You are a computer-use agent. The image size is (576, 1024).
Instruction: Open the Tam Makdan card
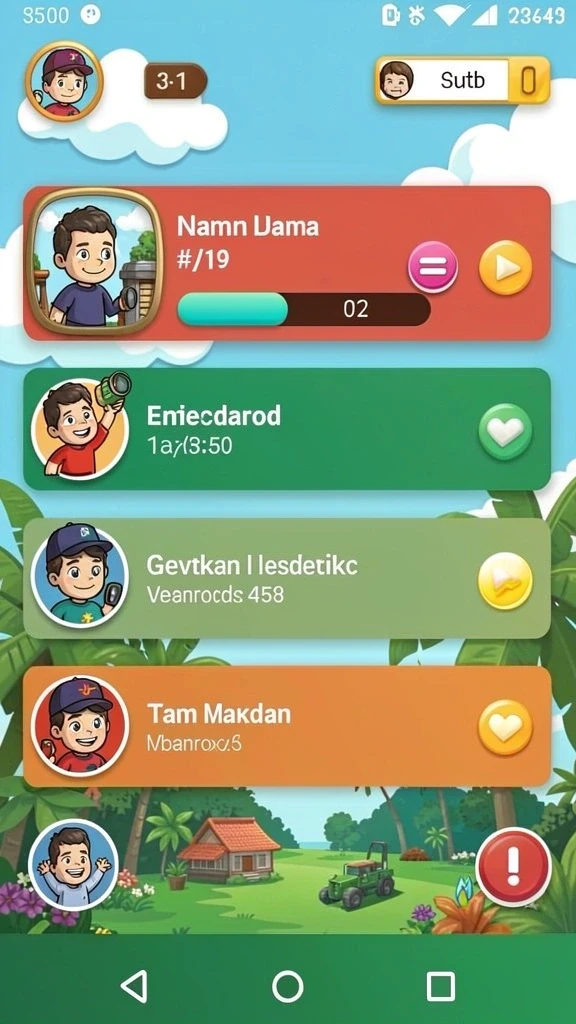(x=287, y=726)
